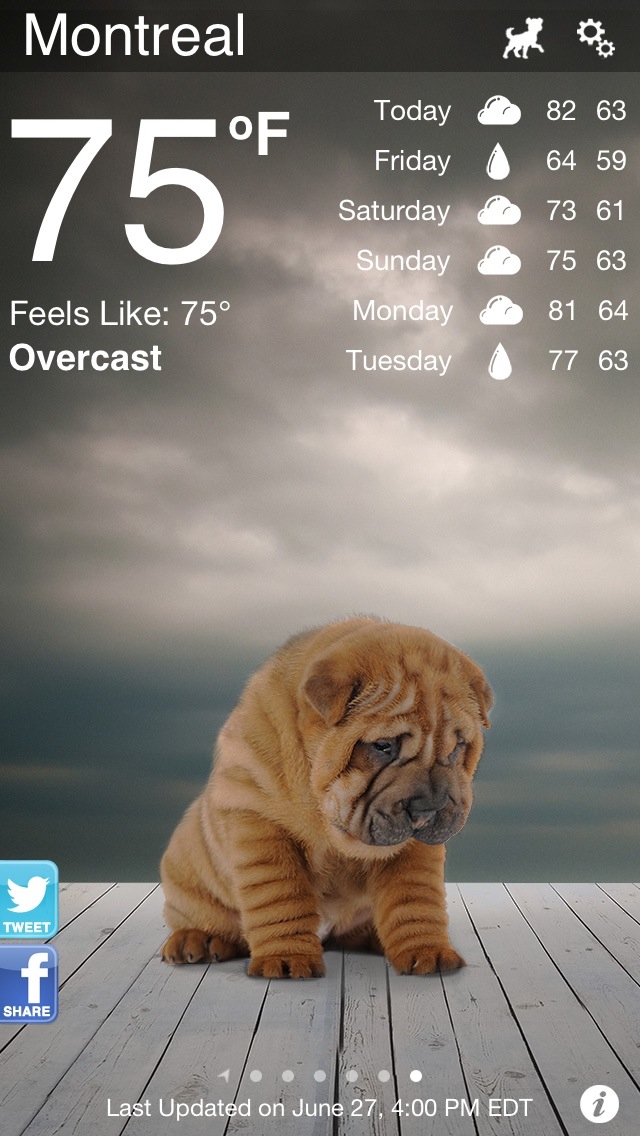Tap the dog icon in top bar
The width and height of the screenshot is (640, 1136).
coord(523,39)
